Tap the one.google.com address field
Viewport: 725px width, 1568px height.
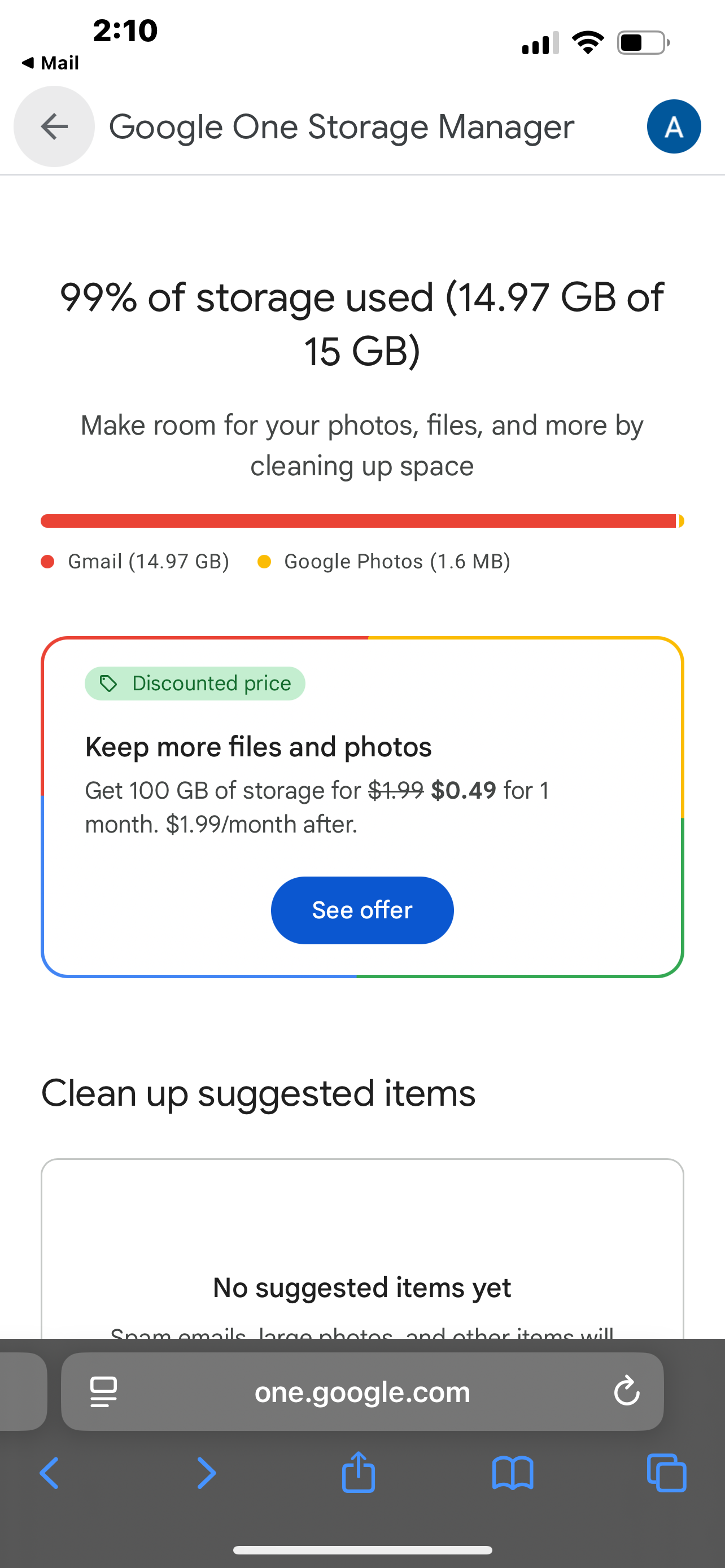(x=362, y=1391)
